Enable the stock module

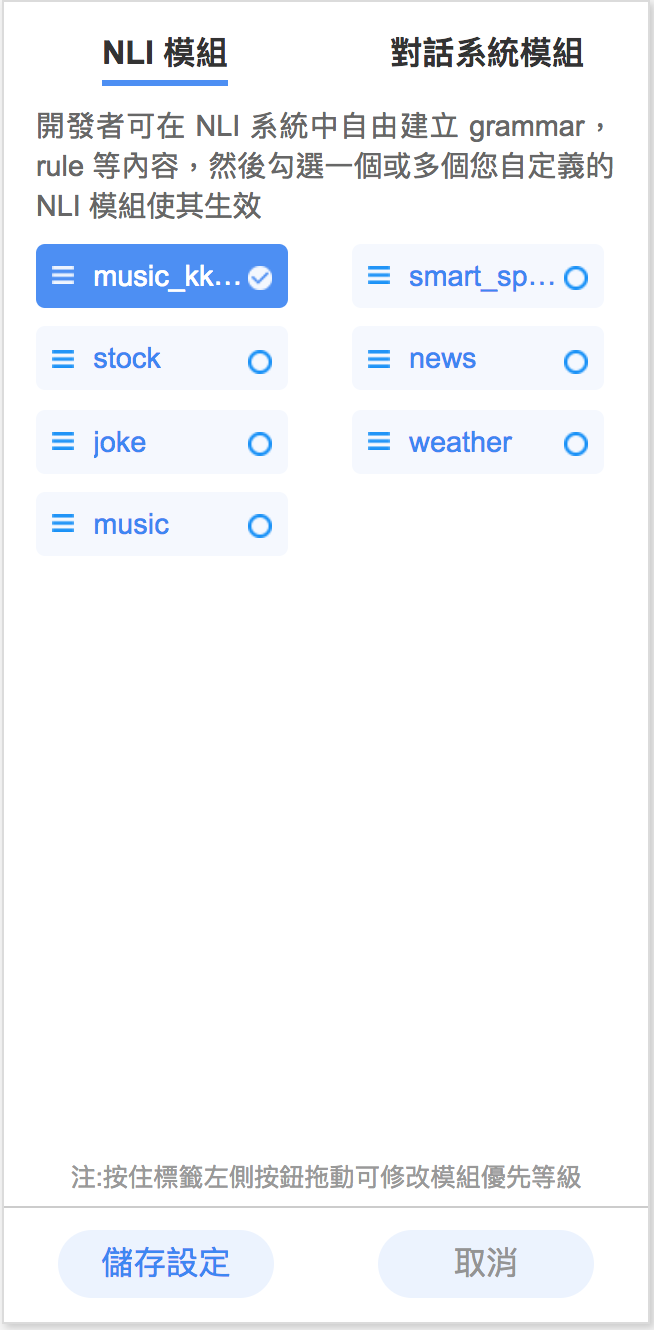point(260,361)
